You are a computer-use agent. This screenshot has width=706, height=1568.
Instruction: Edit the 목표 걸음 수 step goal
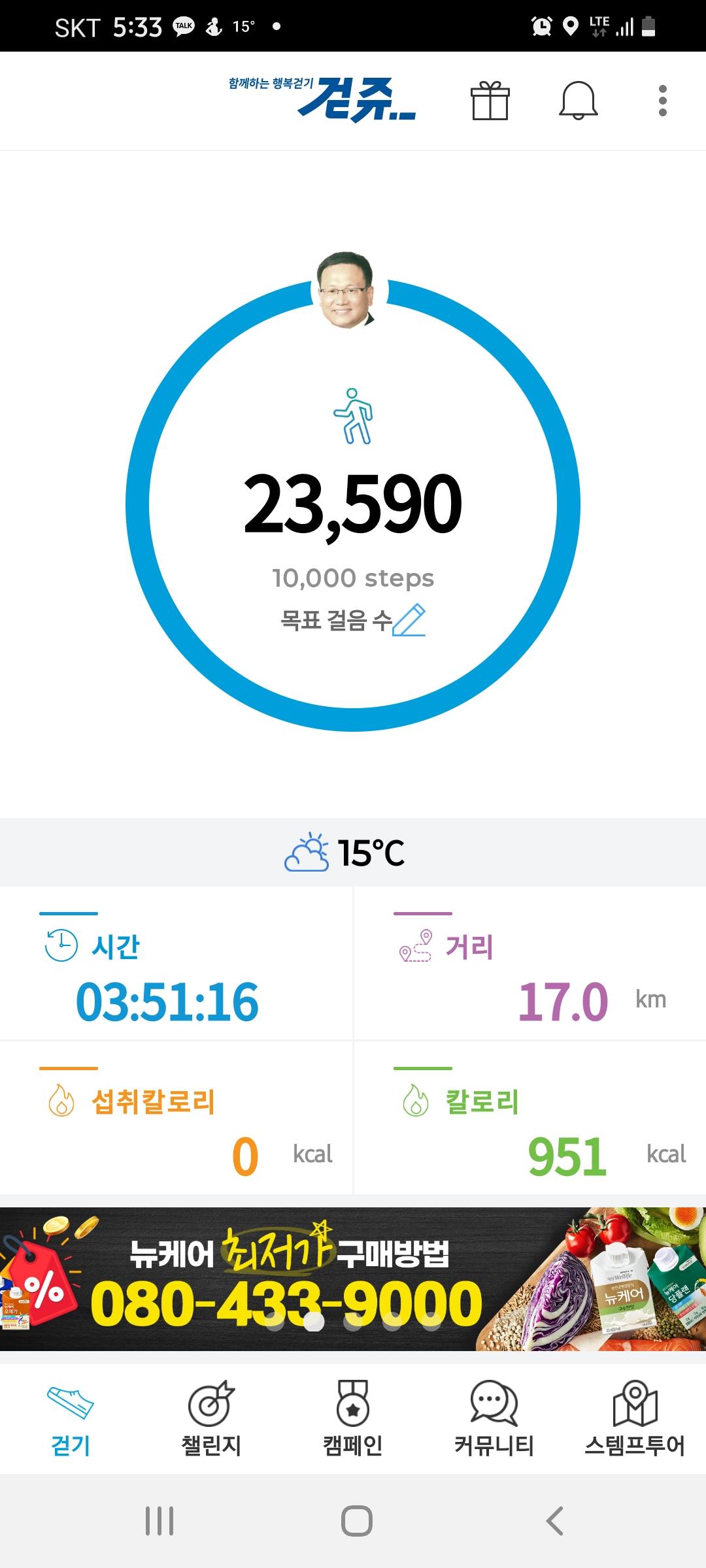click(x=409, y=620)
